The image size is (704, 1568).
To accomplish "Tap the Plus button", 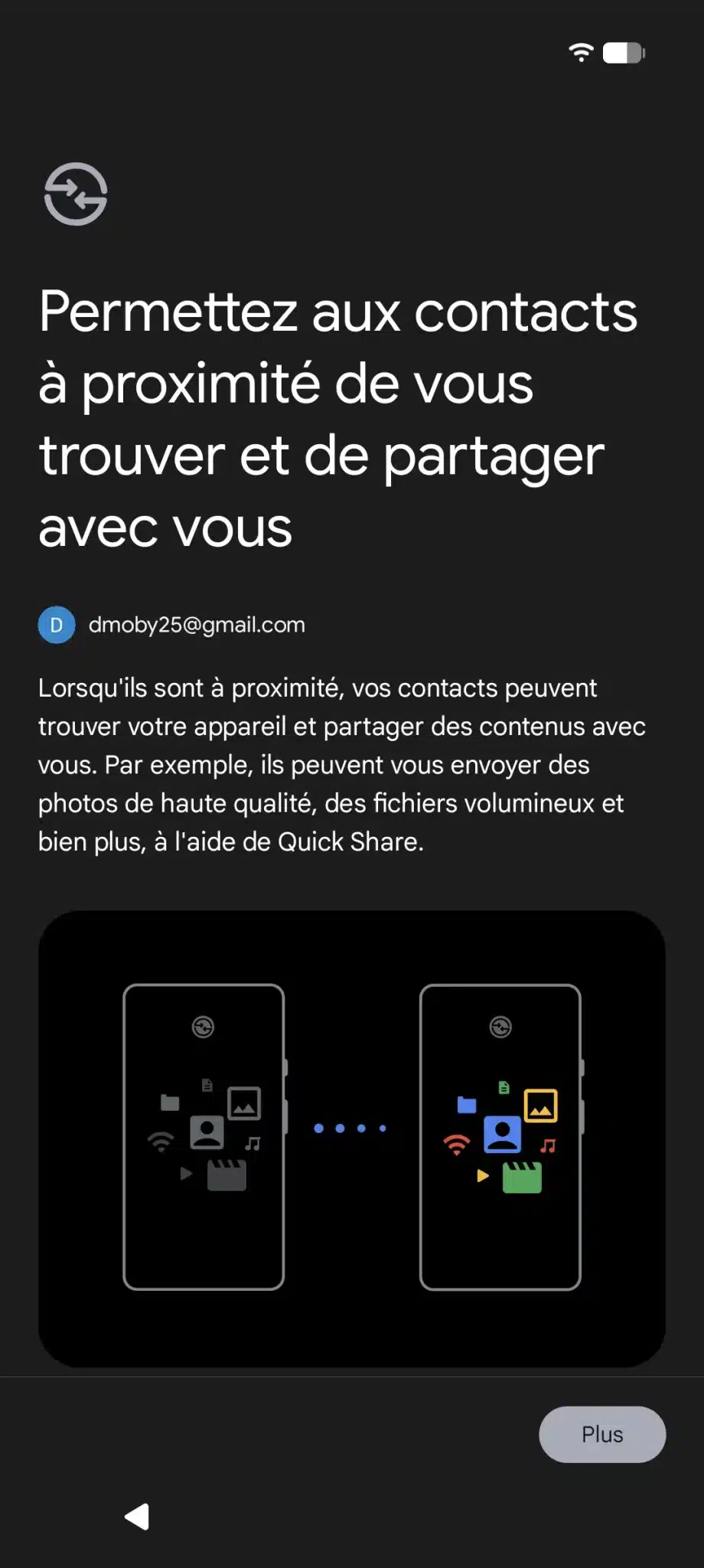I will point(601,1434).
